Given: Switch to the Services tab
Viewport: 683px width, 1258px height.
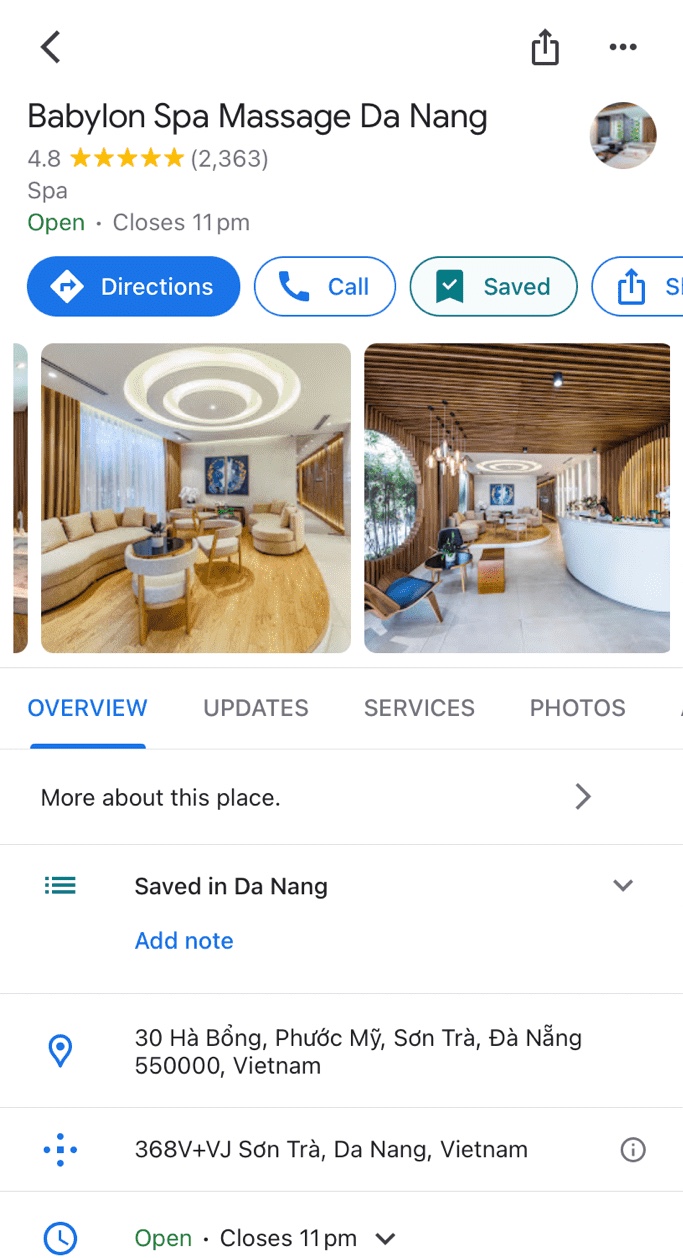Looking at the screenshot, I should pos(419,708).
